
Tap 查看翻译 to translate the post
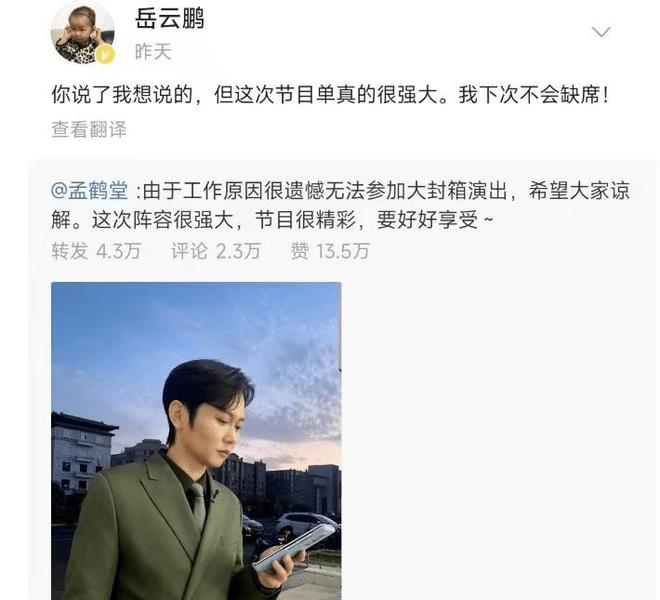point(89,130)
